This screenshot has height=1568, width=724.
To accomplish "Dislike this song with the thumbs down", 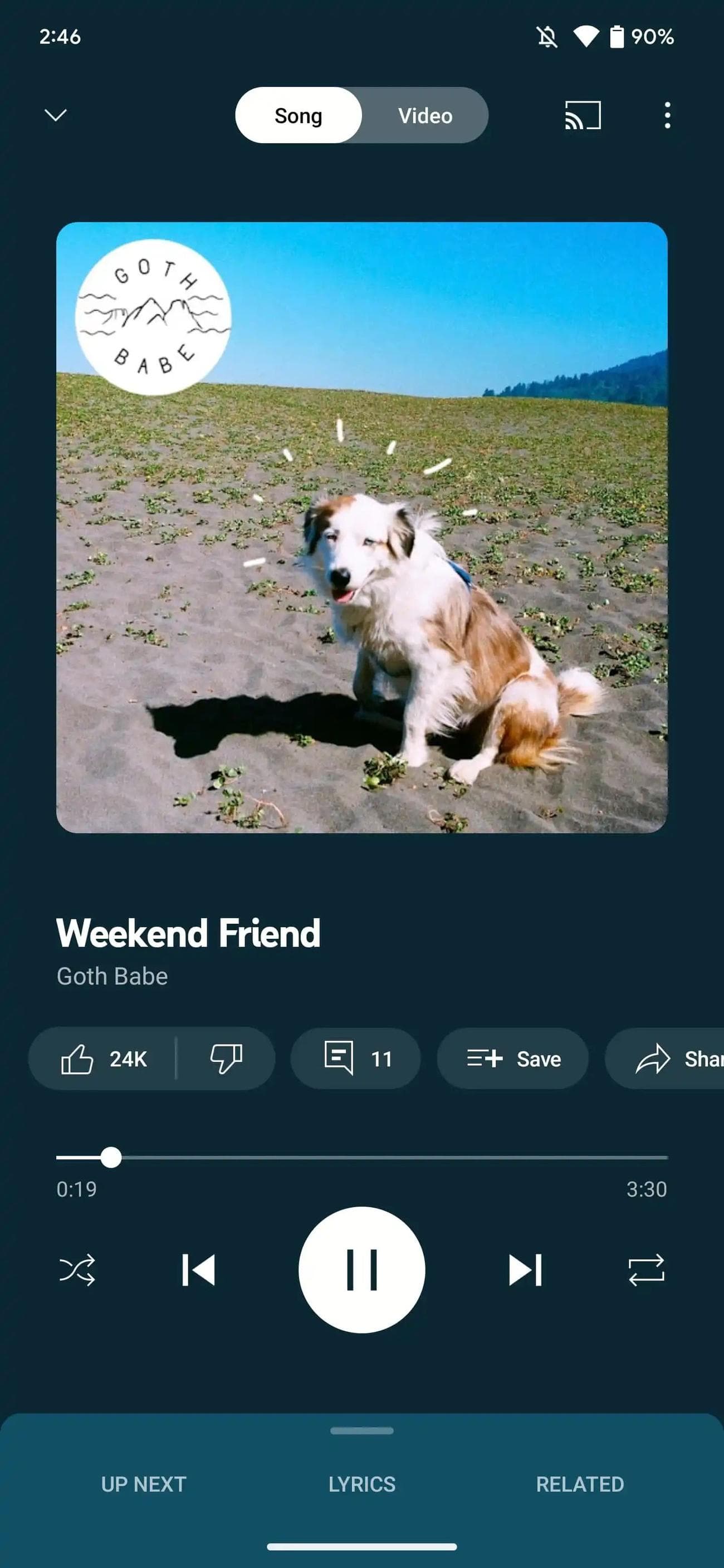I will coord(227,1059).
